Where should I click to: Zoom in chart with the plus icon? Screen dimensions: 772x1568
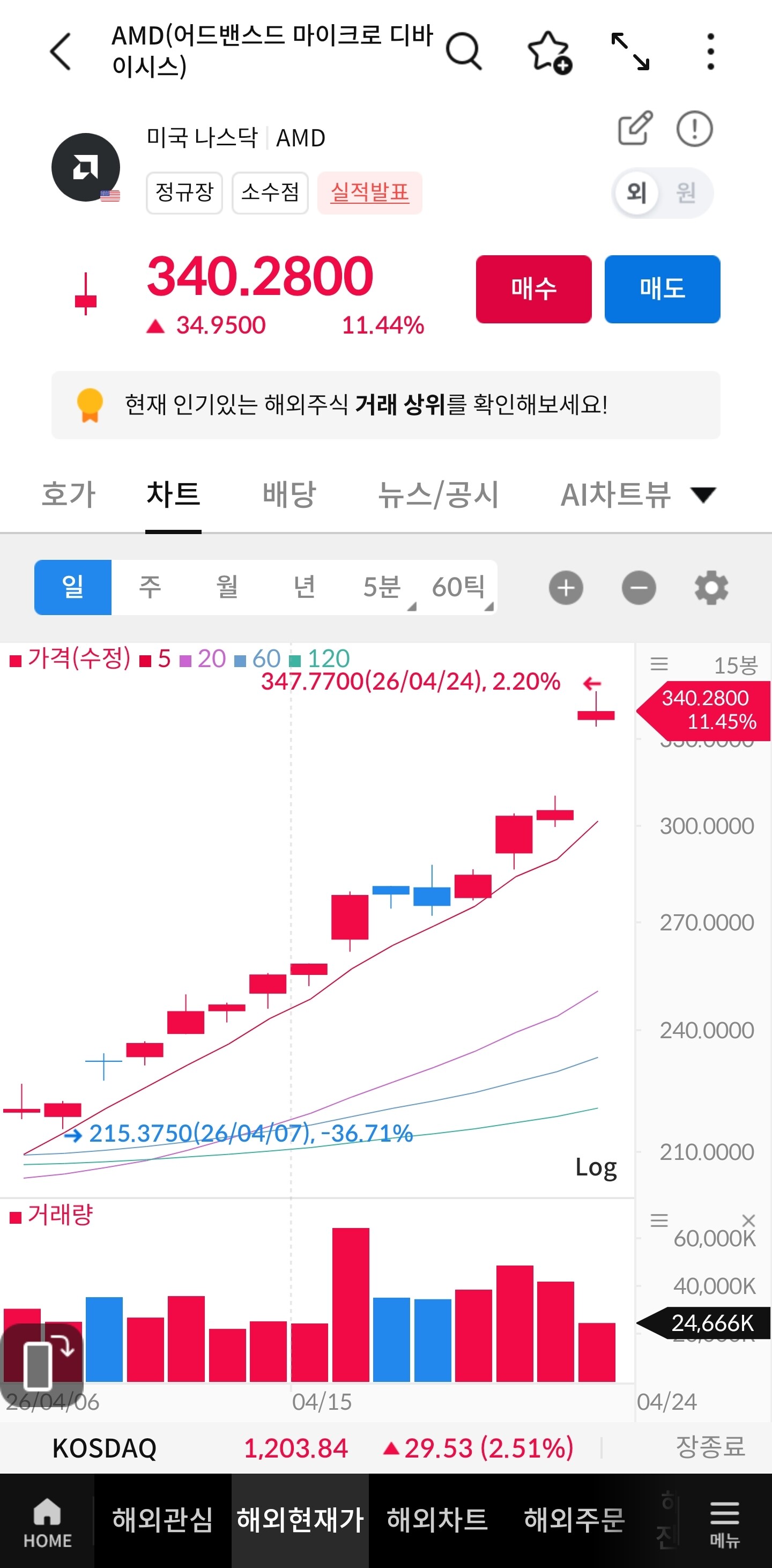click(566, 587)
